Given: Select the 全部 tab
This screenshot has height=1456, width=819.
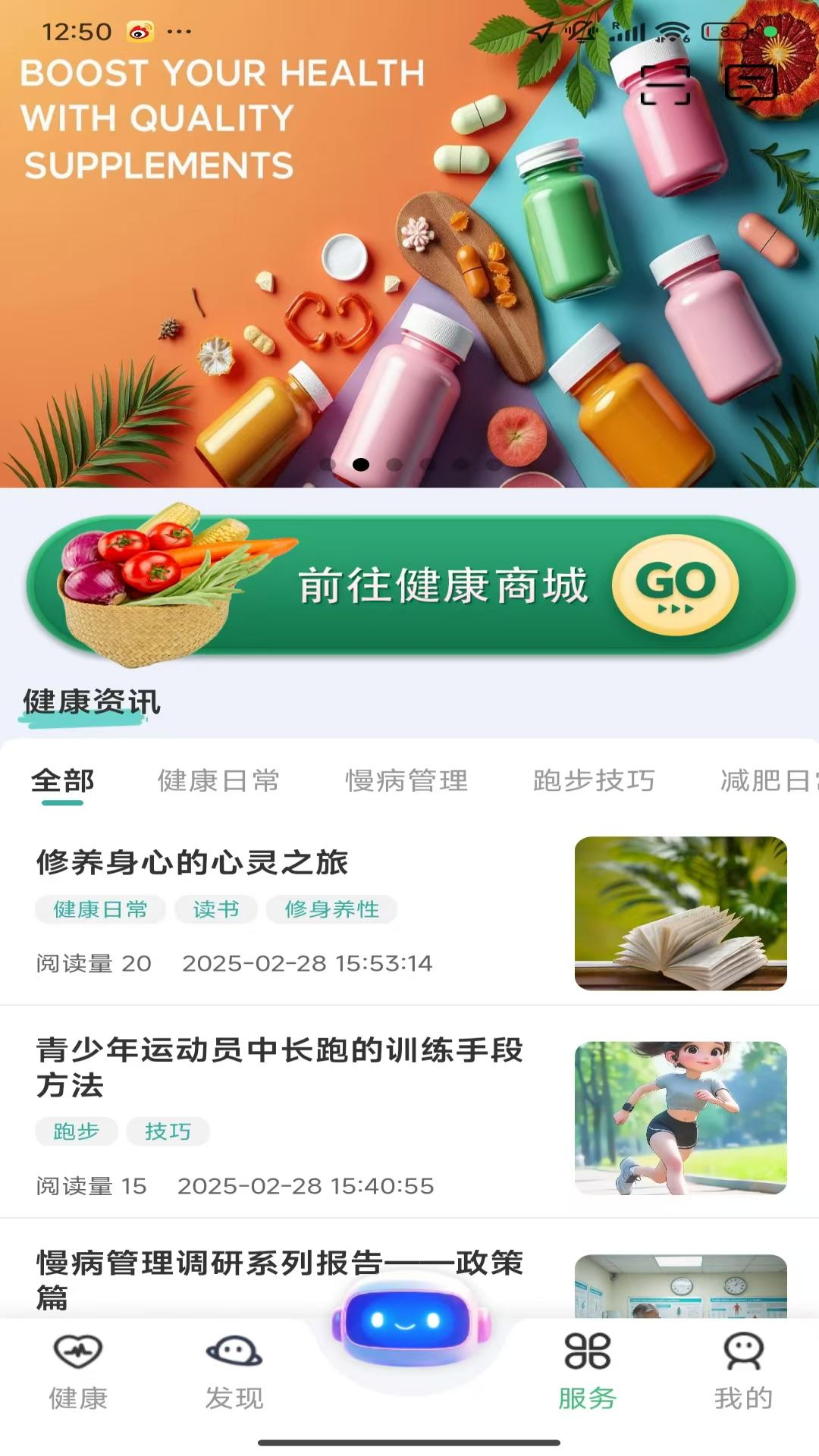Looking at the screenshot, I should pyautogui.click(x=64, y=780).
